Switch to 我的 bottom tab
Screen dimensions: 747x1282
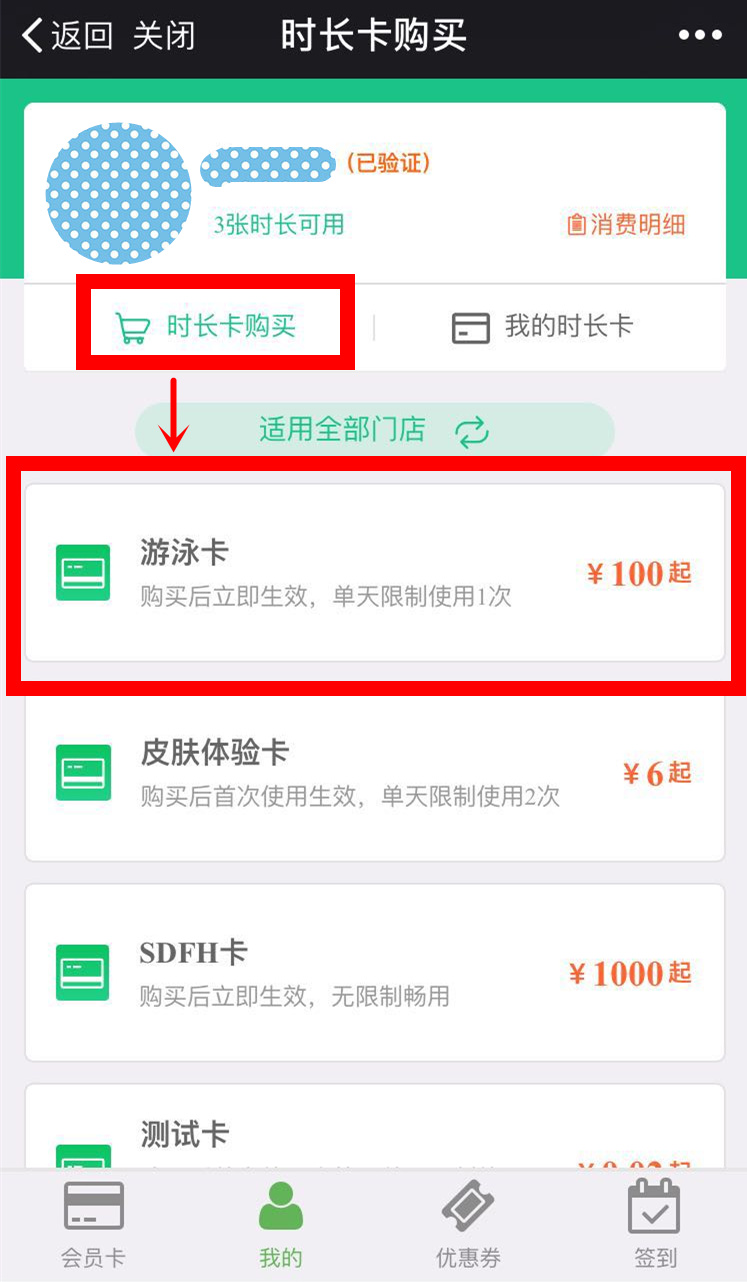[281, 1224]
